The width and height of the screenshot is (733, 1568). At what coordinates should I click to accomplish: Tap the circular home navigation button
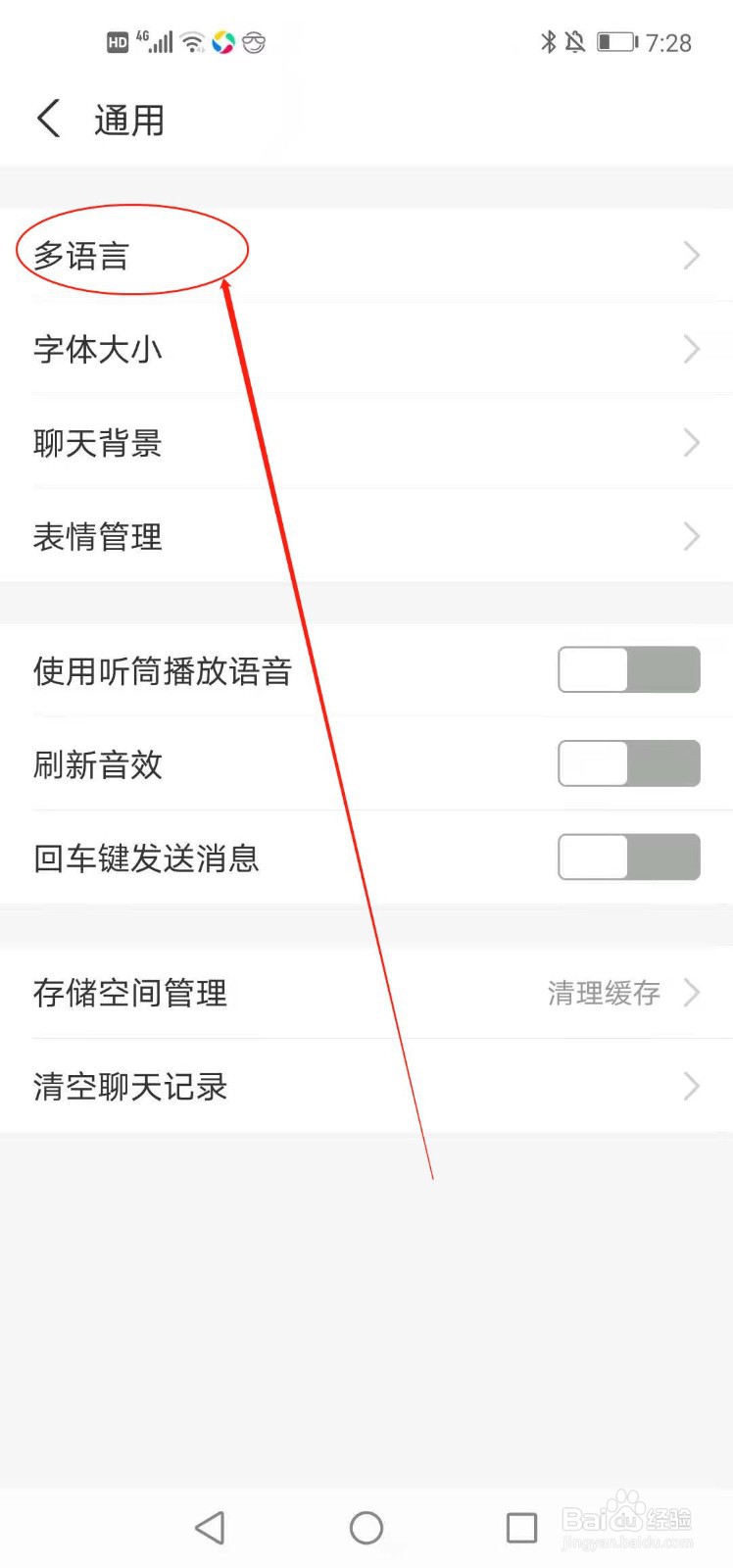tap(365, 1526)
